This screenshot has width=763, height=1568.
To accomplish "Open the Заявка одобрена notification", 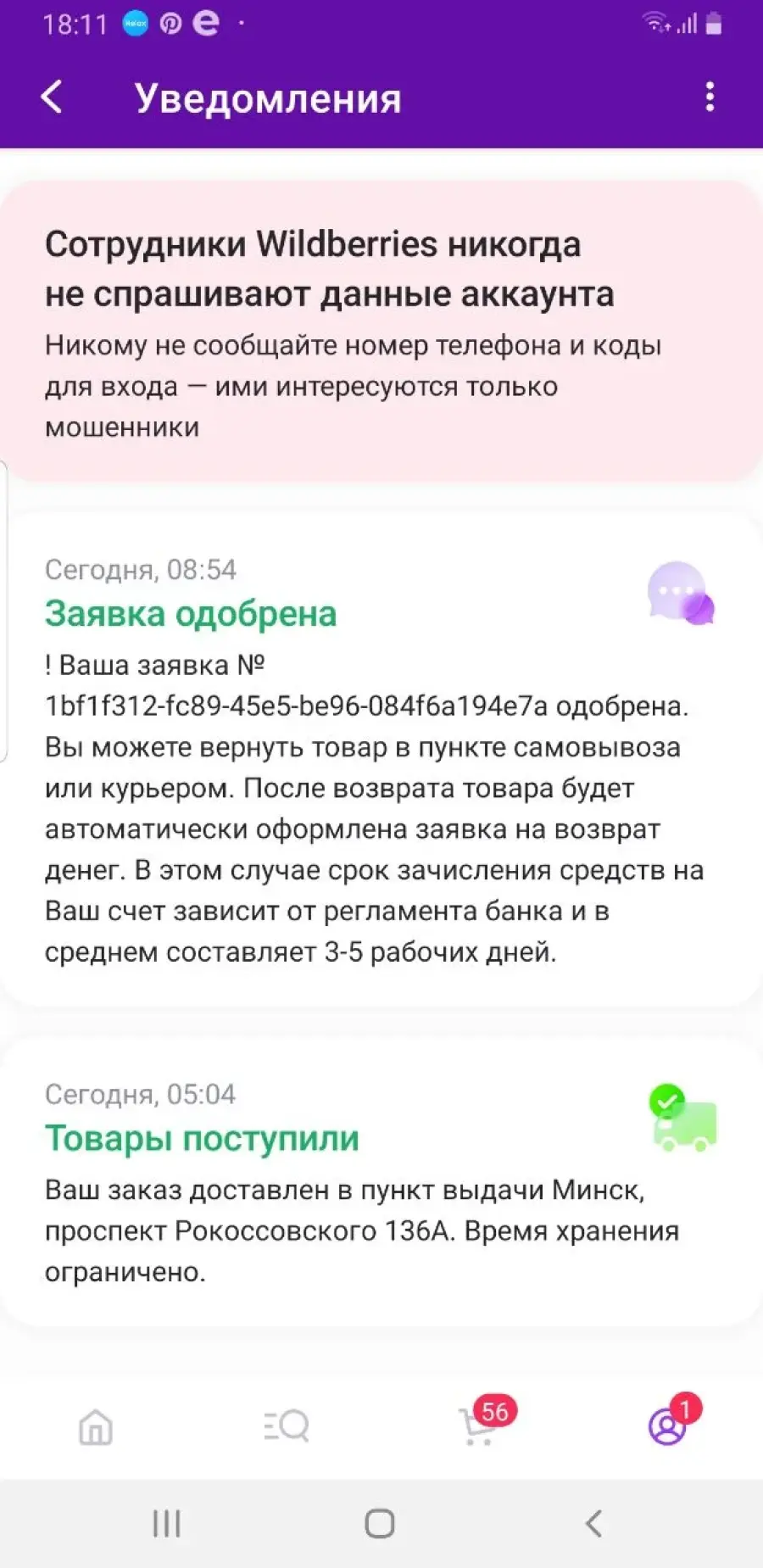I will (381, 759).
